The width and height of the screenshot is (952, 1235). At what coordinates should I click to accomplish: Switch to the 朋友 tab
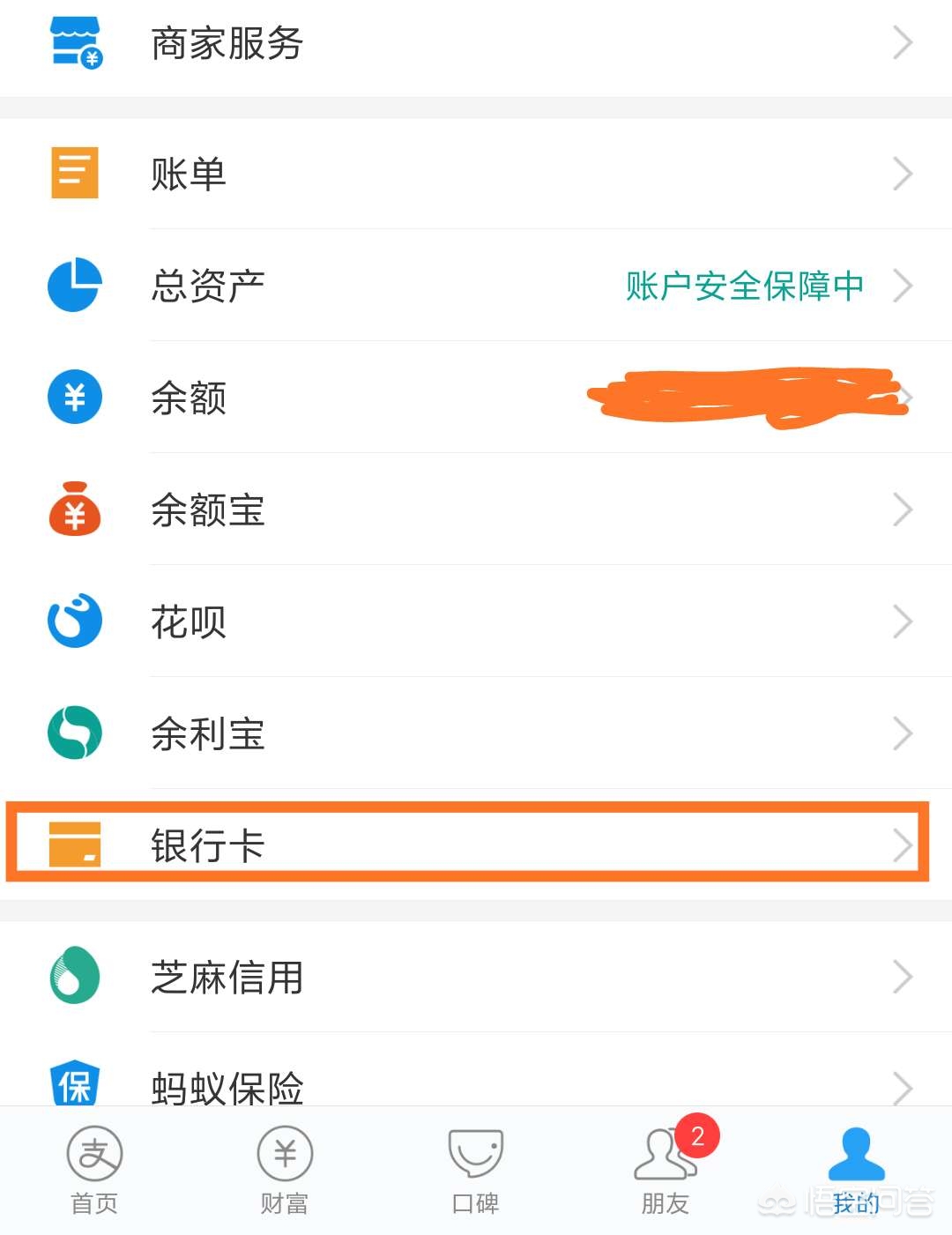[666, 1170]
